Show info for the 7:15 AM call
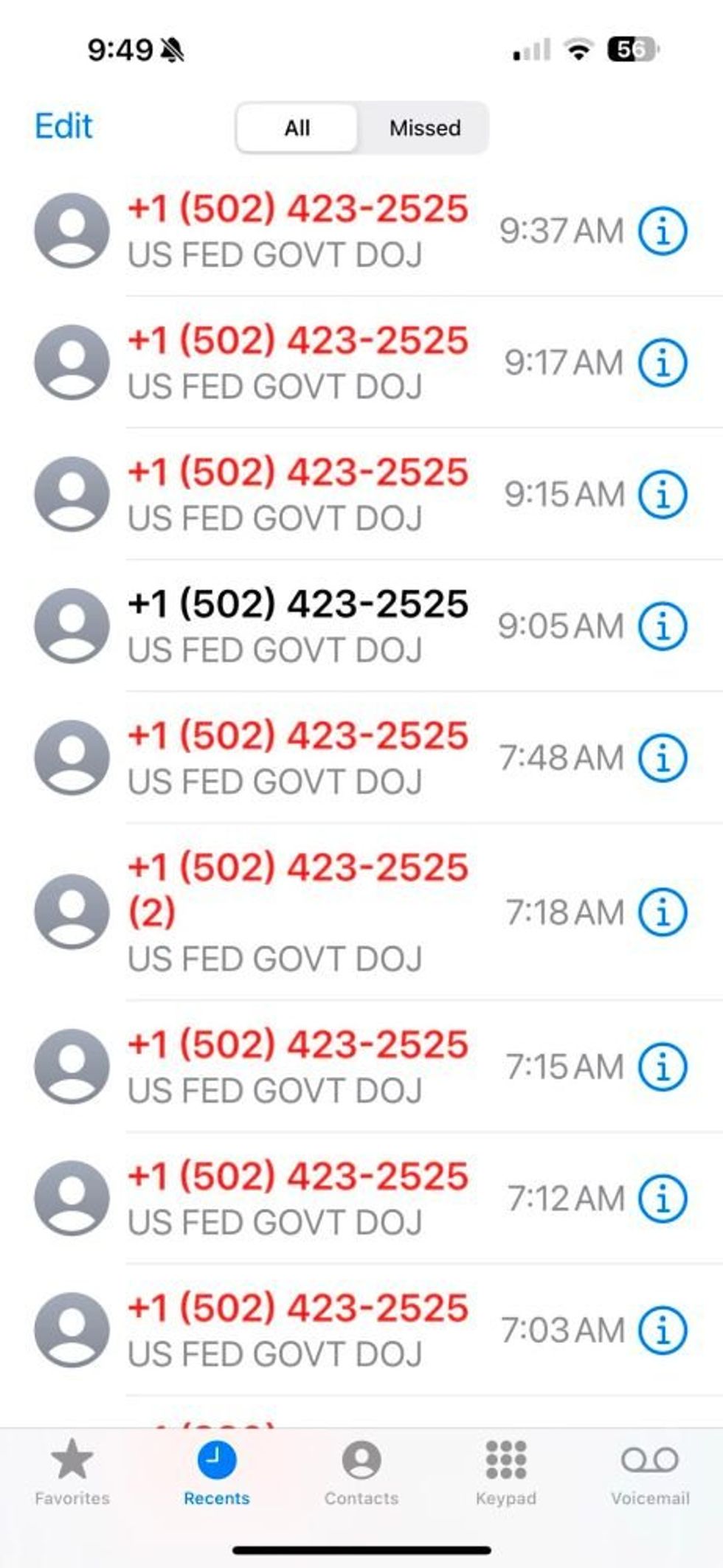The image size is (723, 1568). pyautogui.click(x=662, y=1066)
